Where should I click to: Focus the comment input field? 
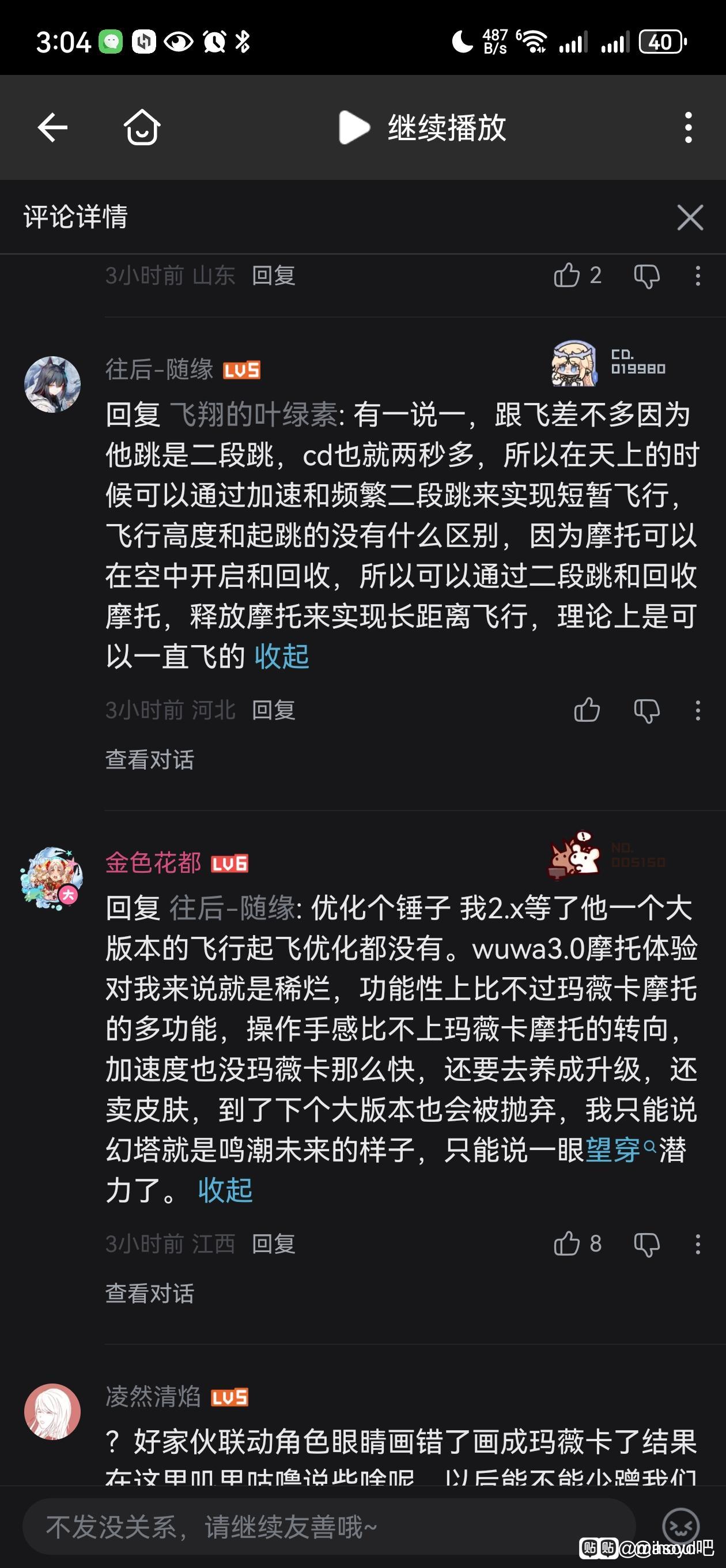coord(328,1526)
